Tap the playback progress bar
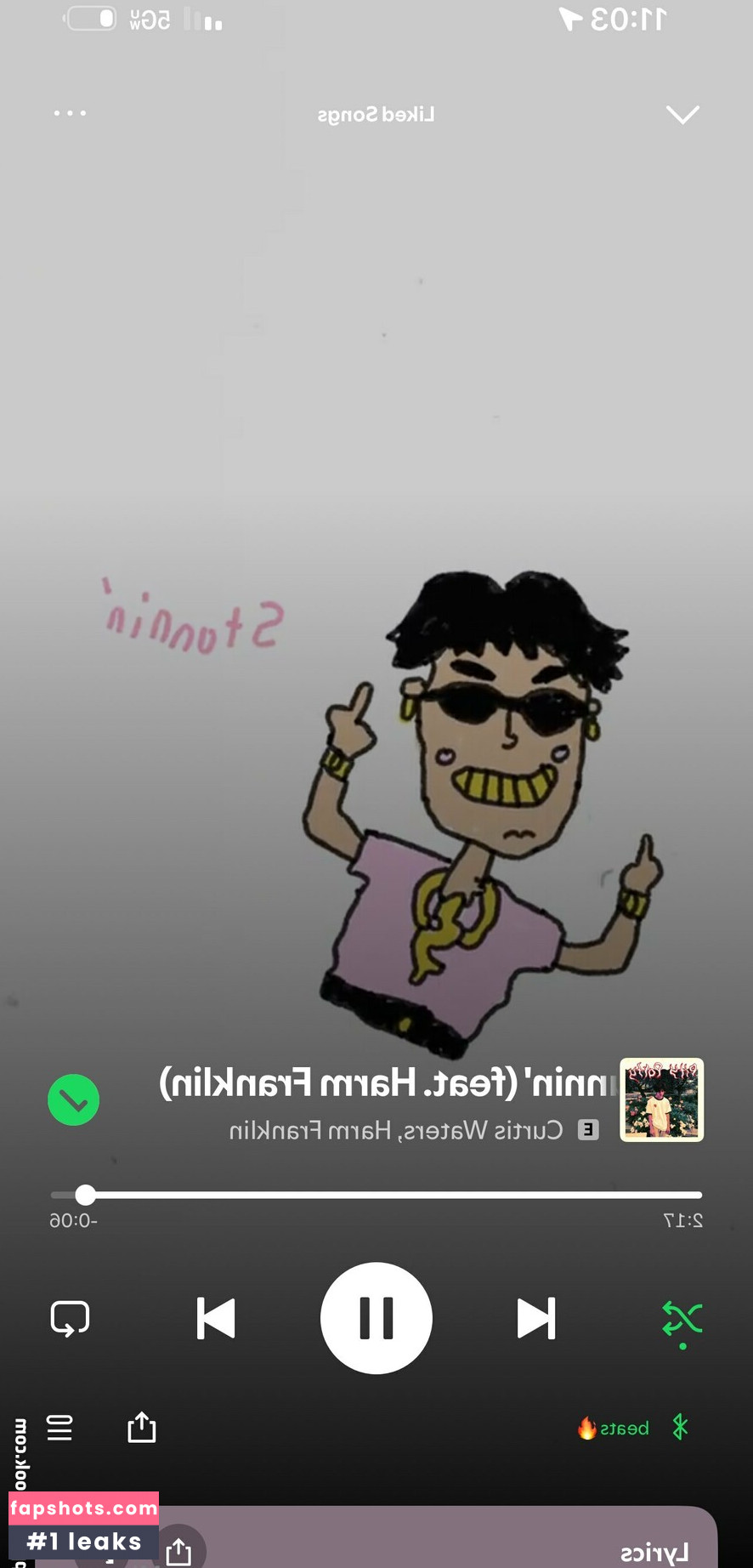This screenshot has height=1568, width=753. (x=376, y=1195)
